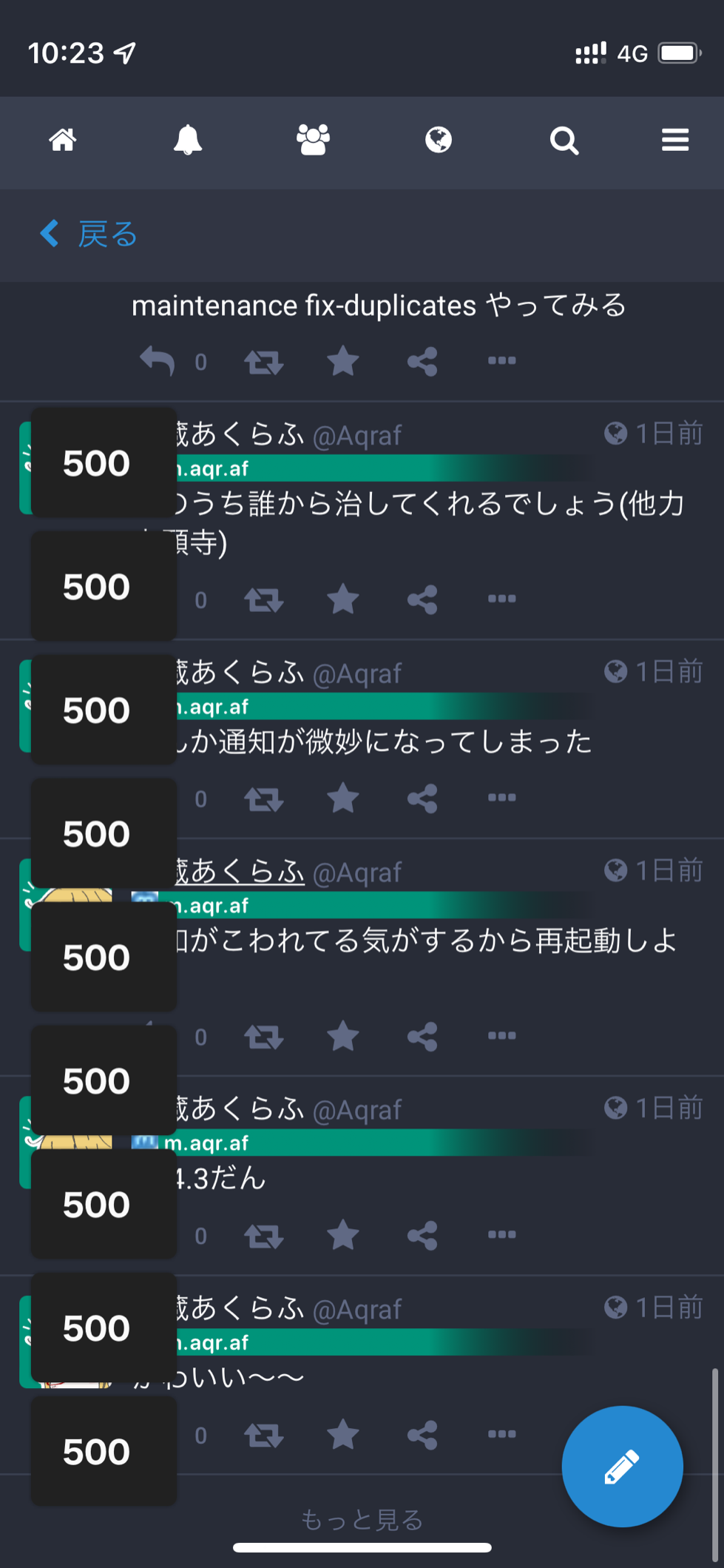Go back with 戻る

pos(89,234)
